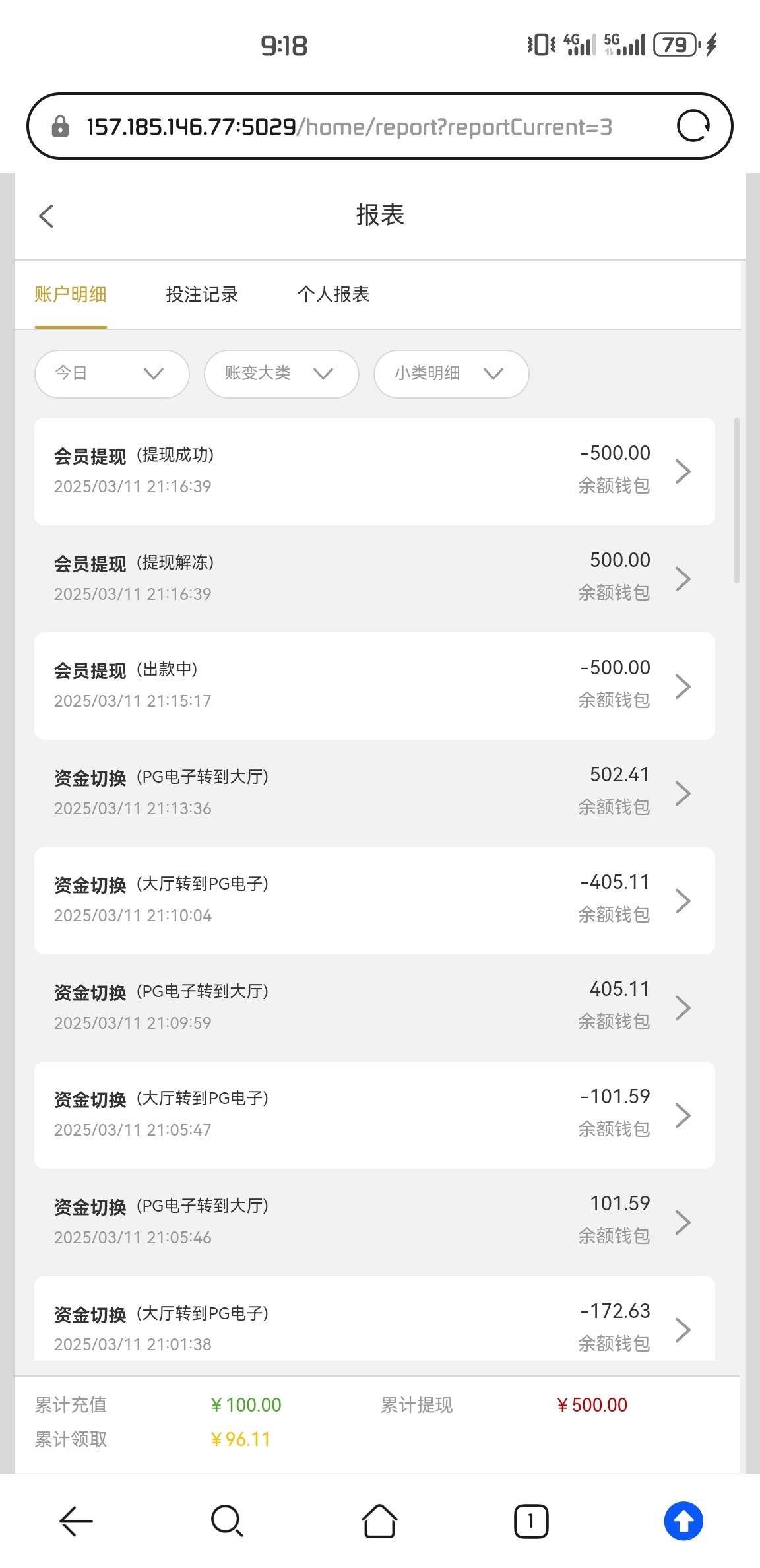Open the 会员提现 (提现解冻) record
Image resolution: width=760 pixels, height=1568 pixels.
point(374,578)
